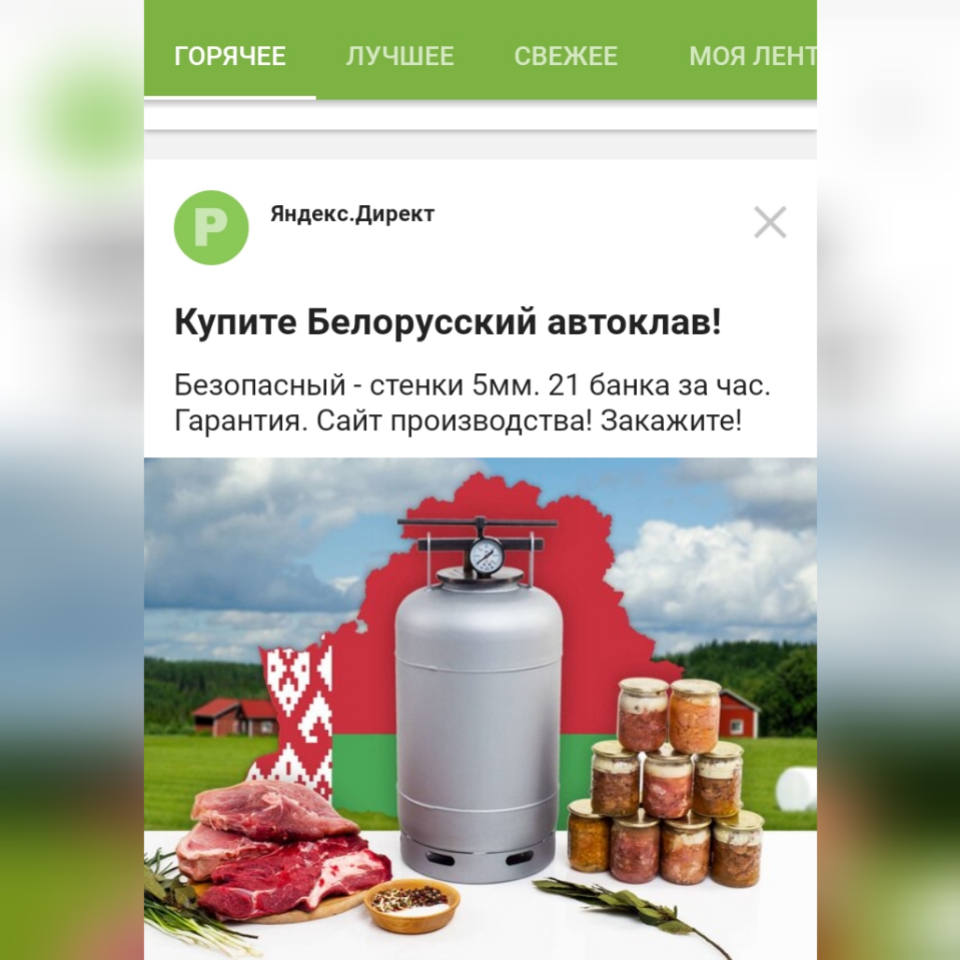Open the Моя лента tab

pos(751,56)
